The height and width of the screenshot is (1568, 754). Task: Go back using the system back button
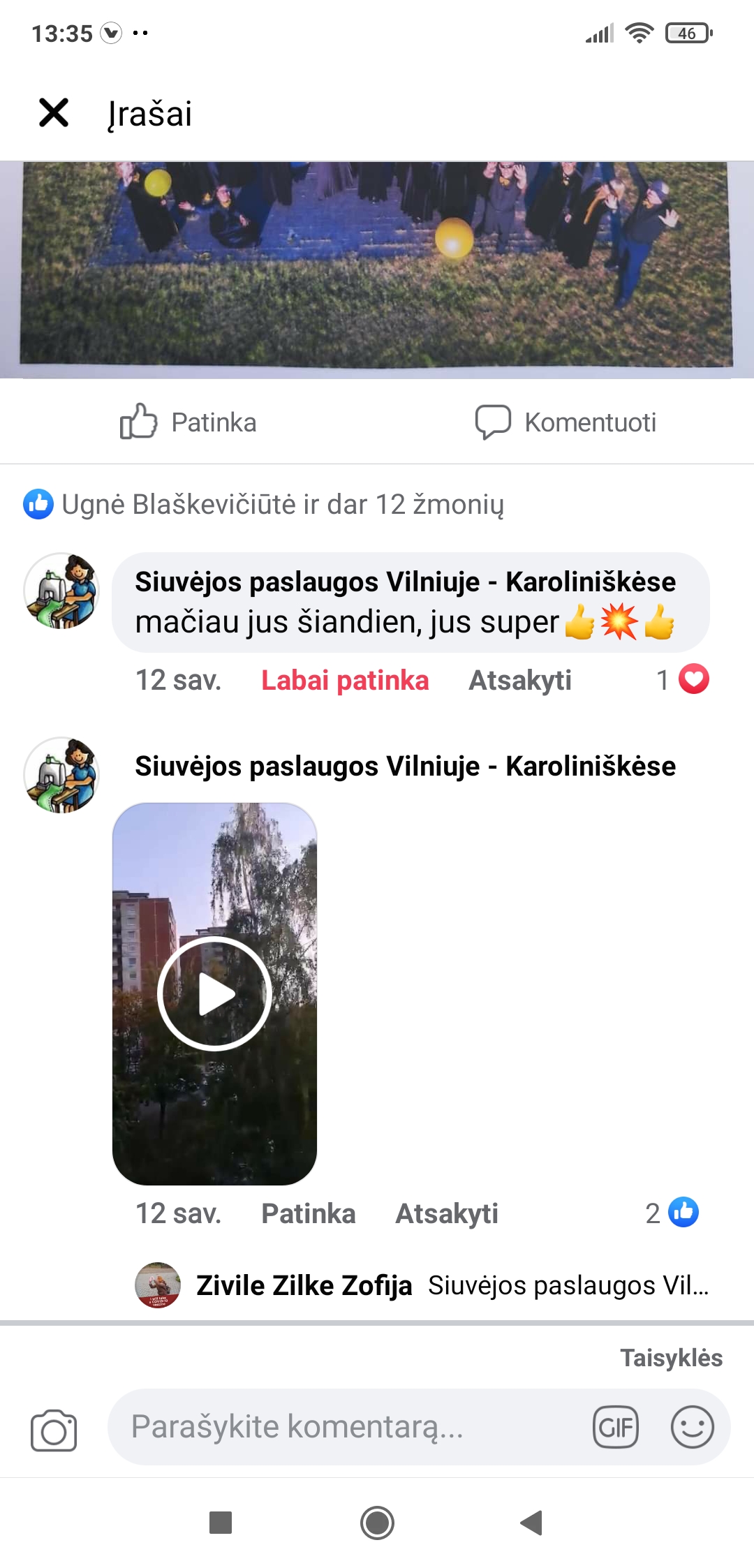pos(531,1523)
